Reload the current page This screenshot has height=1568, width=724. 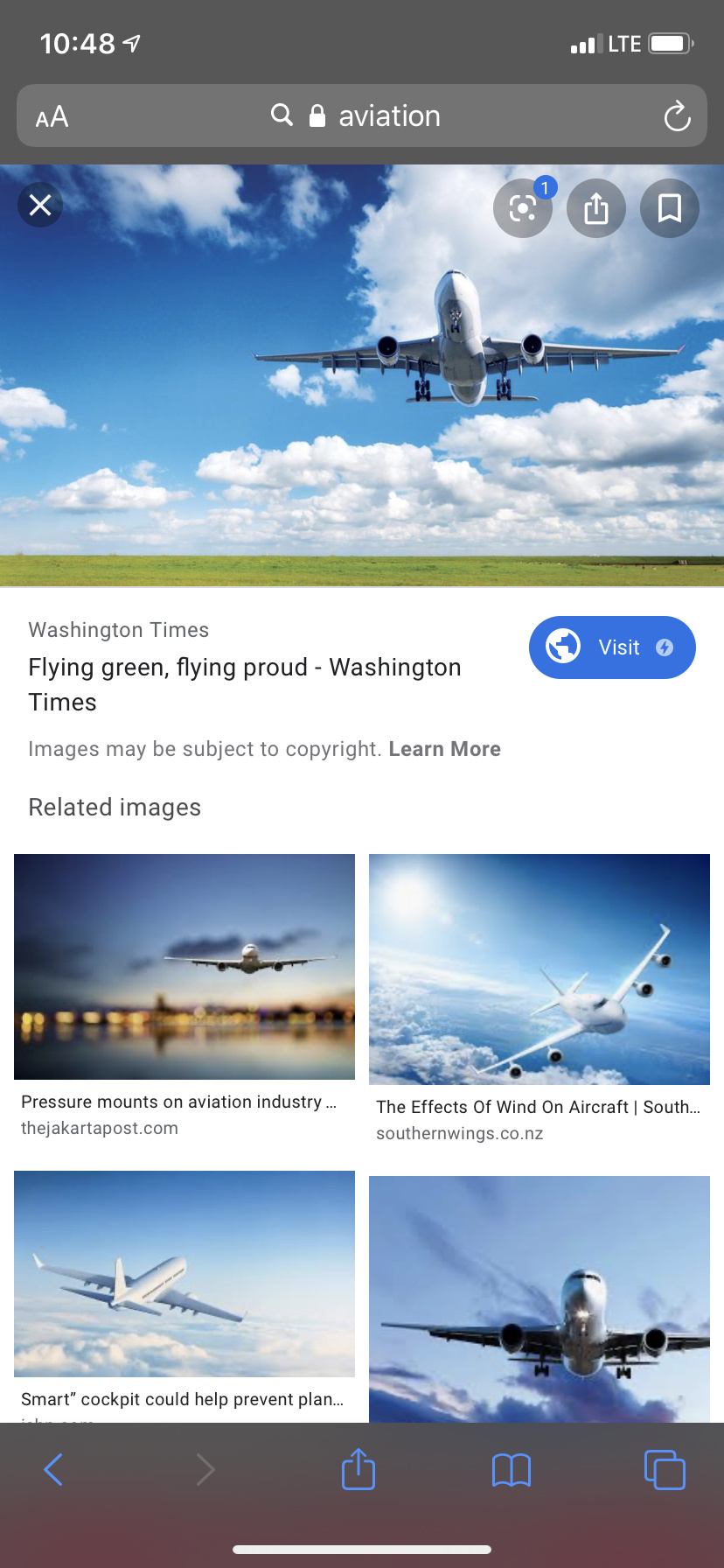click(x=677, y=115)
